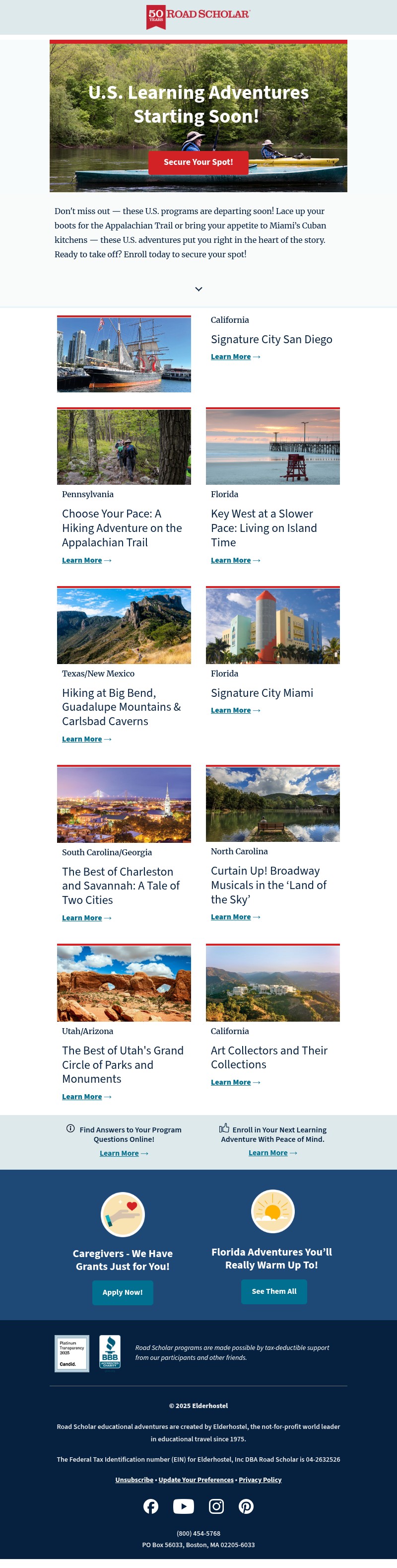Tap the Secure Your Spot! button
The width and height of the screenshot is (397, 1568).
pyautogui.click(x=198, y=162)
